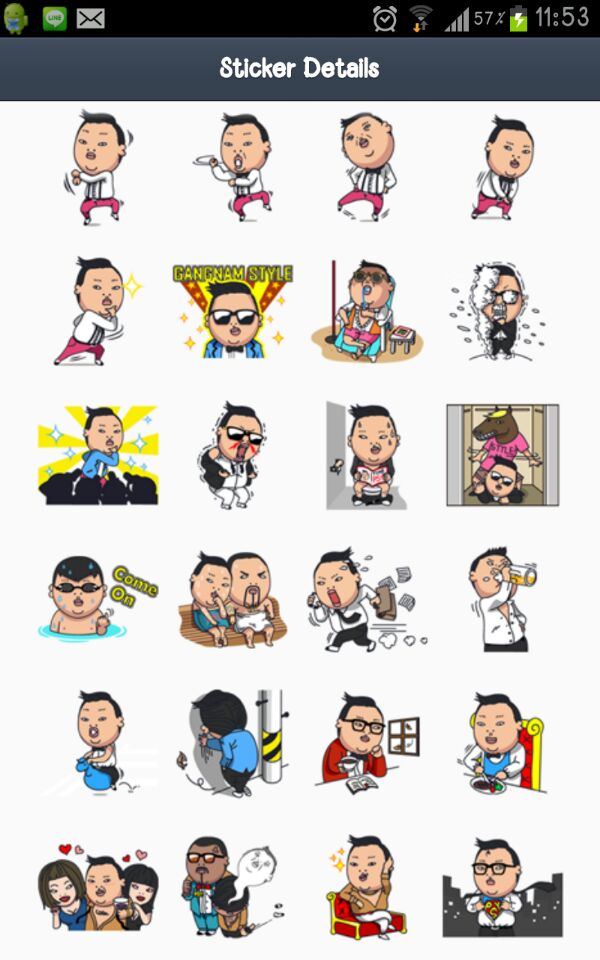
Task: Tap the horse mask elevator sticker
Action: pos(503,455)
